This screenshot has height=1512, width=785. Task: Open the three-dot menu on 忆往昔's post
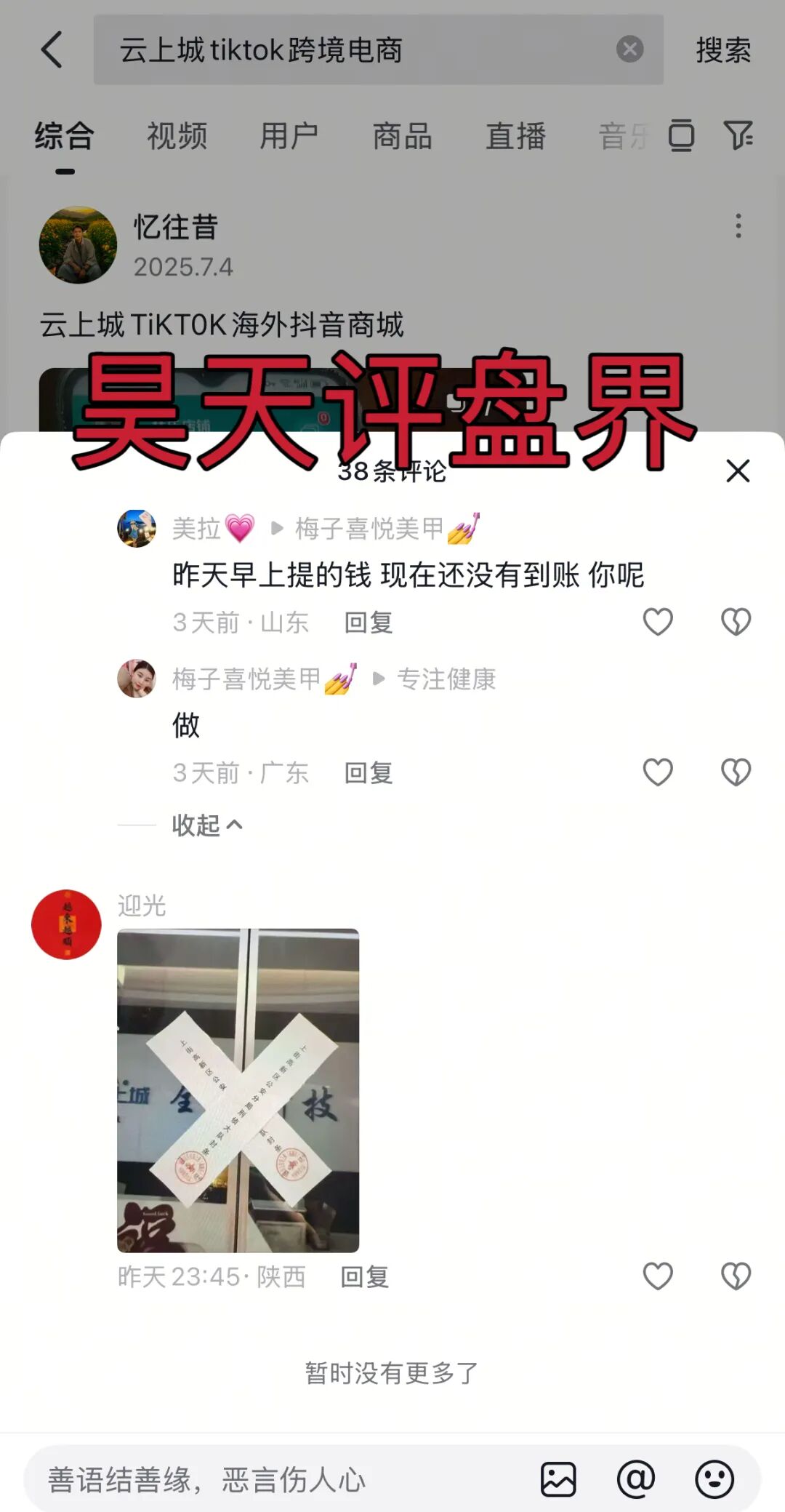click(x=738, y=227)
